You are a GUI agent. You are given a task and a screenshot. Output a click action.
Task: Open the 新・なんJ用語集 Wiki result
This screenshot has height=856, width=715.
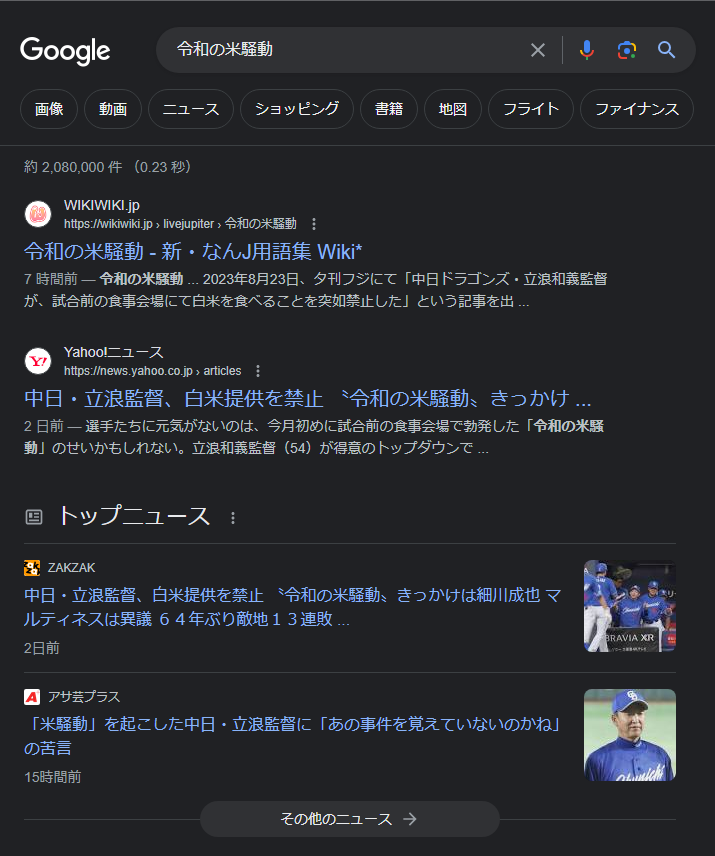coord(193,252)
